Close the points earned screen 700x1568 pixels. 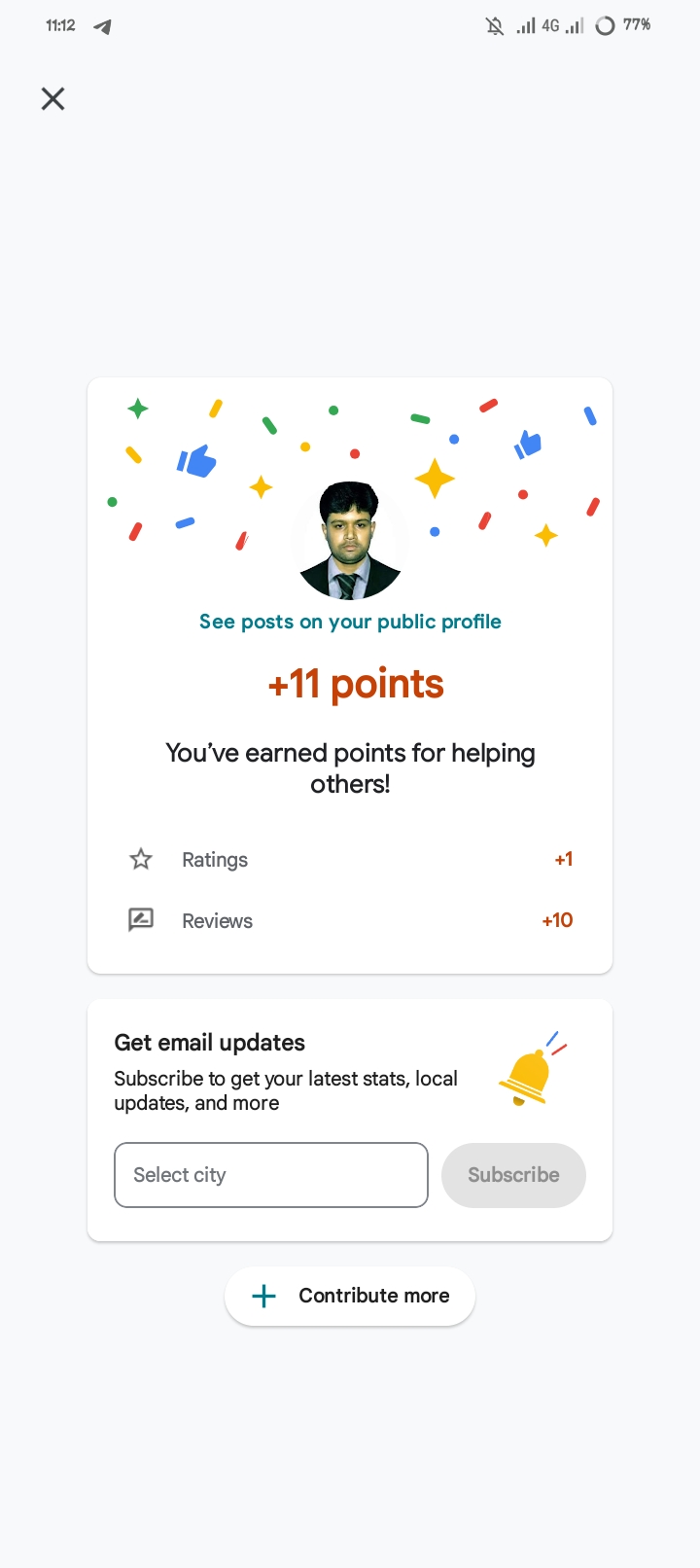coord(53,98)
